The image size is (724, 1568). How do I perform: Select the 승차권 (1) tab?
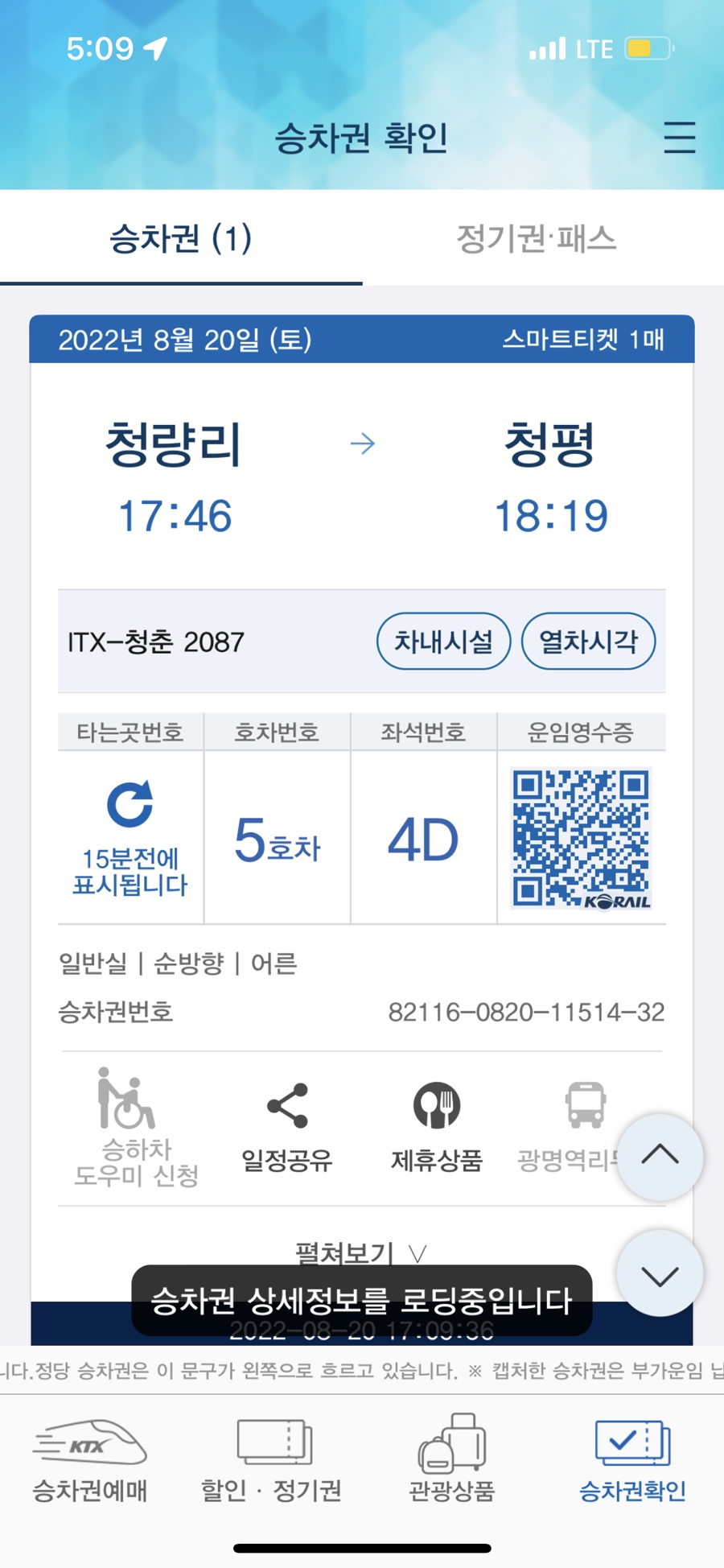tap(181, 238)
